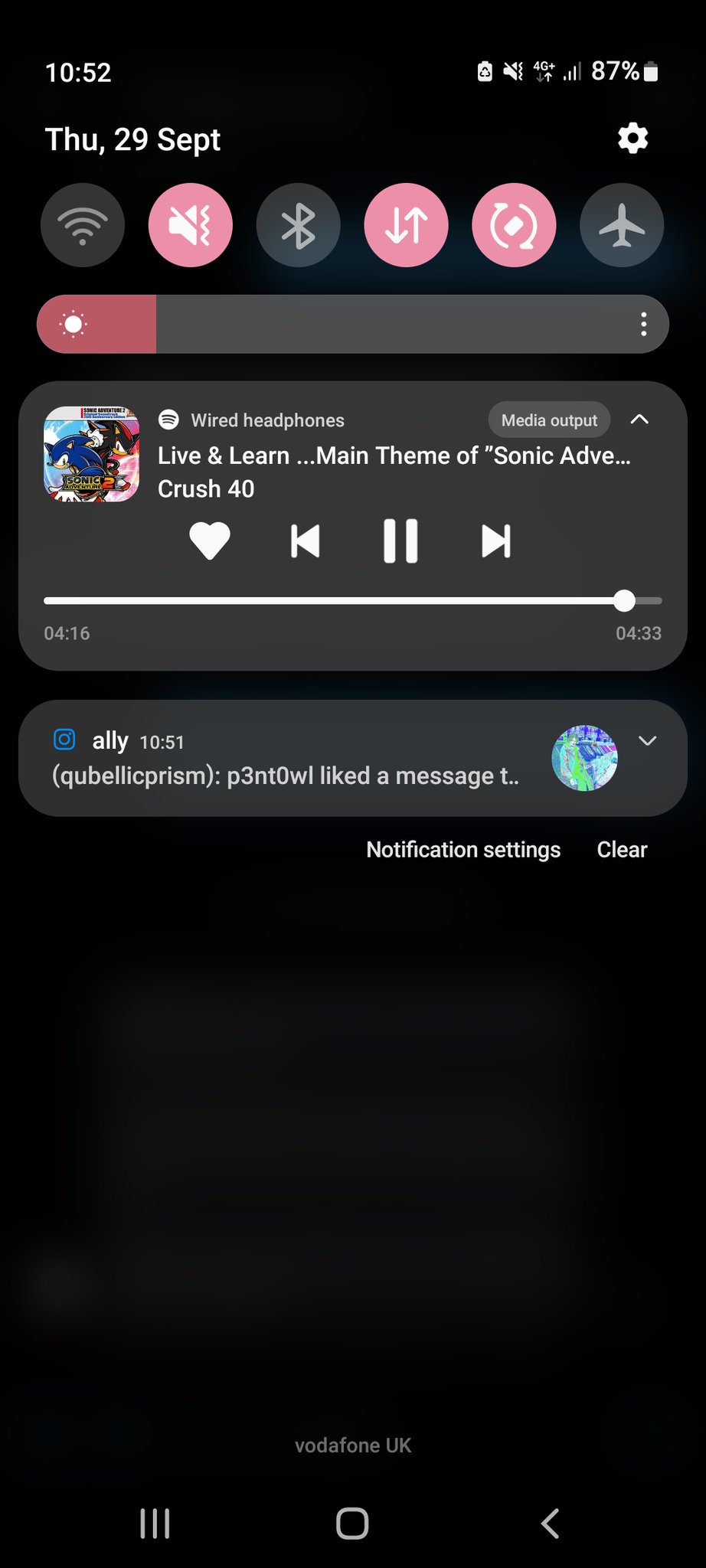The width and height of the screenshot is (706, 1568).
Task: Open the Instagram notification from ally
Action: (291, 759)
